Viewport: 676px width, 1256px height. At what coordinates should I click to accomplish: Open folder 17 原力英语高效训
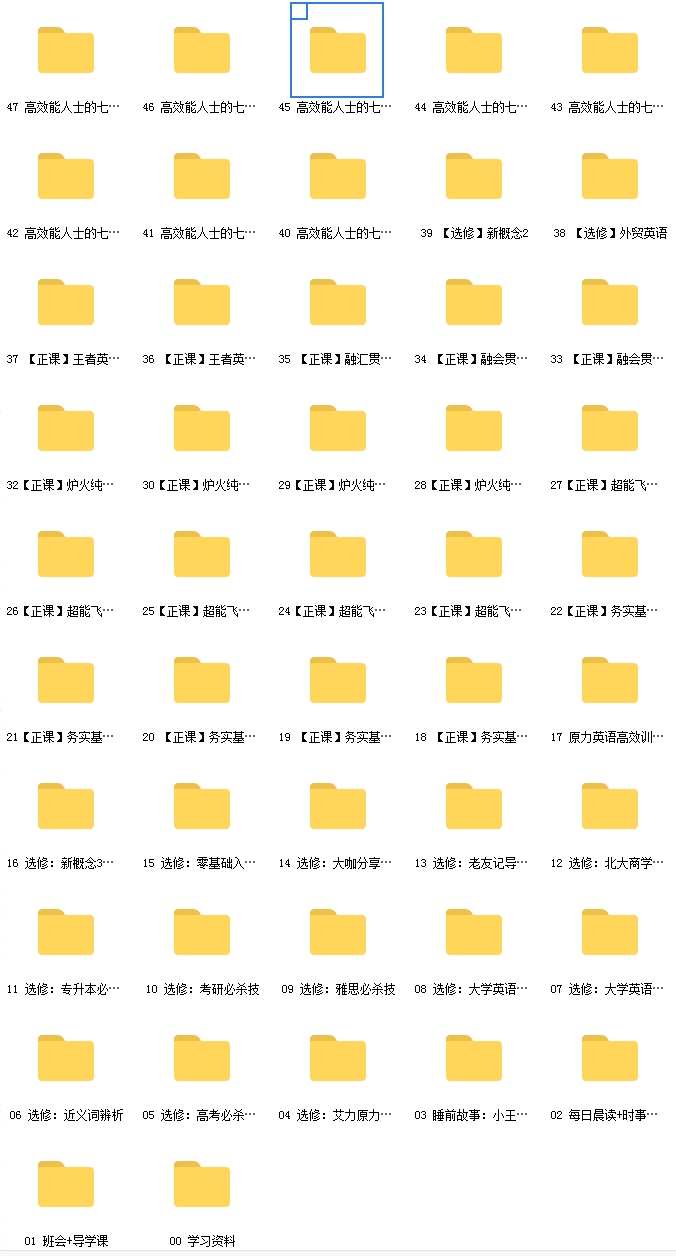[610, 681]
